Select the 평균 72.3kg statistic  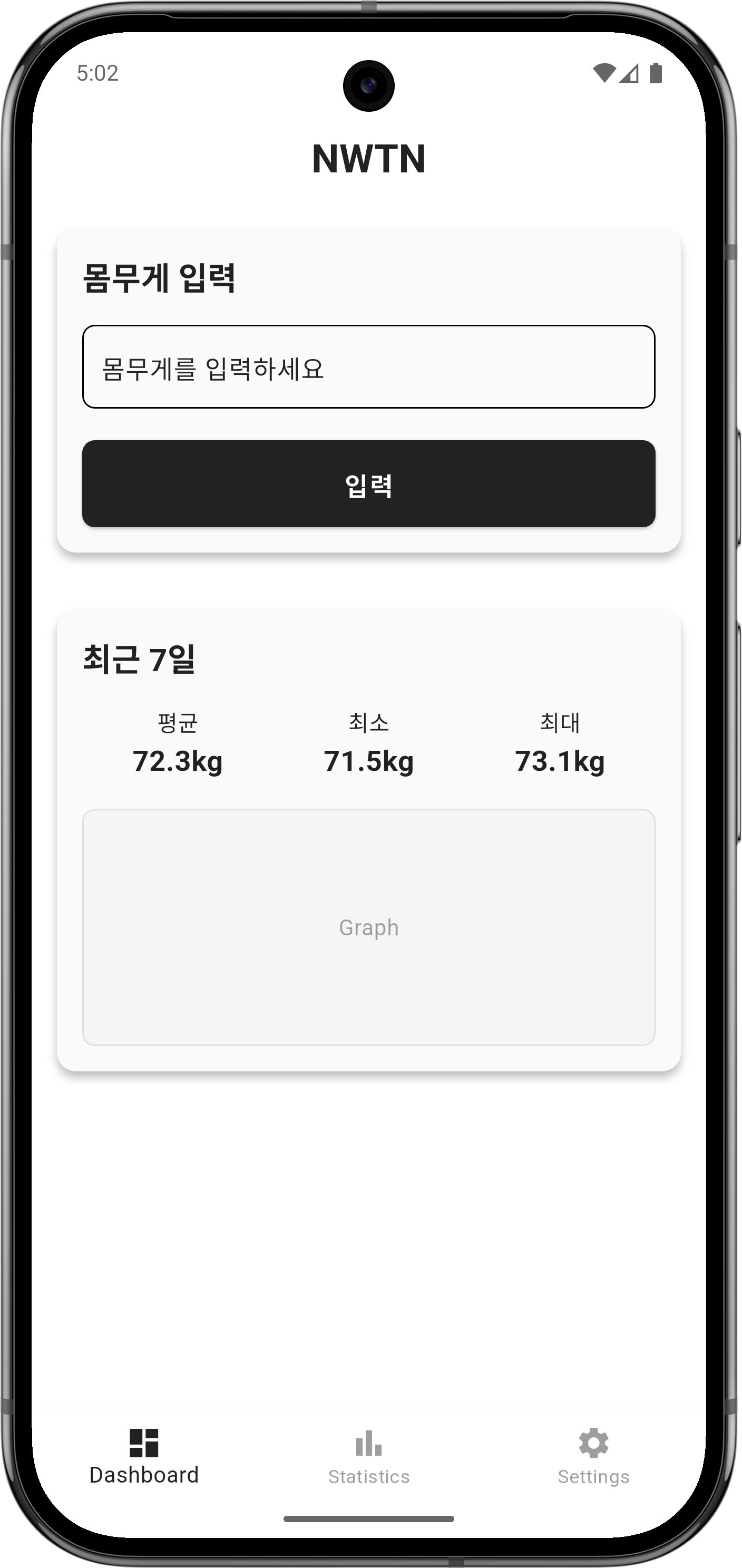[178, 761]
